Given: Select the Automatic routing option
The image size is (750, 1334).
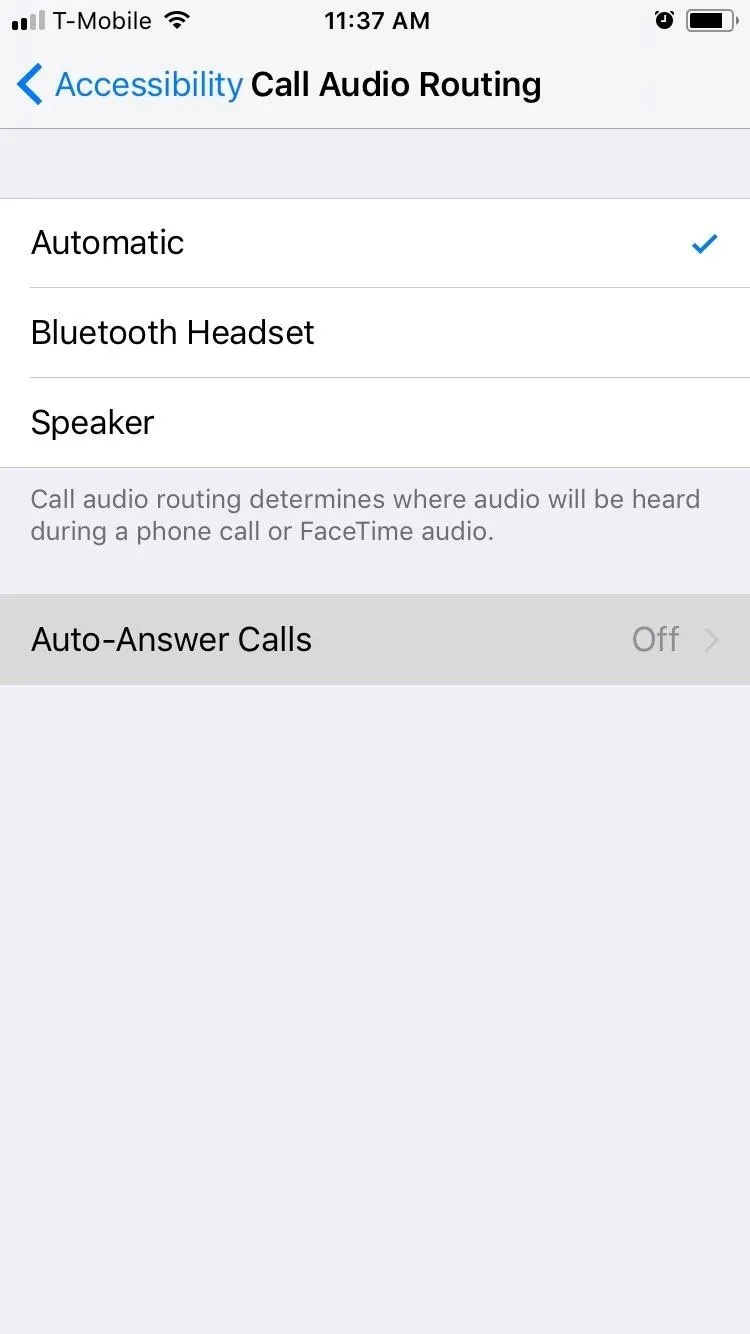Looking at the screenshot, I should (375, 243).
